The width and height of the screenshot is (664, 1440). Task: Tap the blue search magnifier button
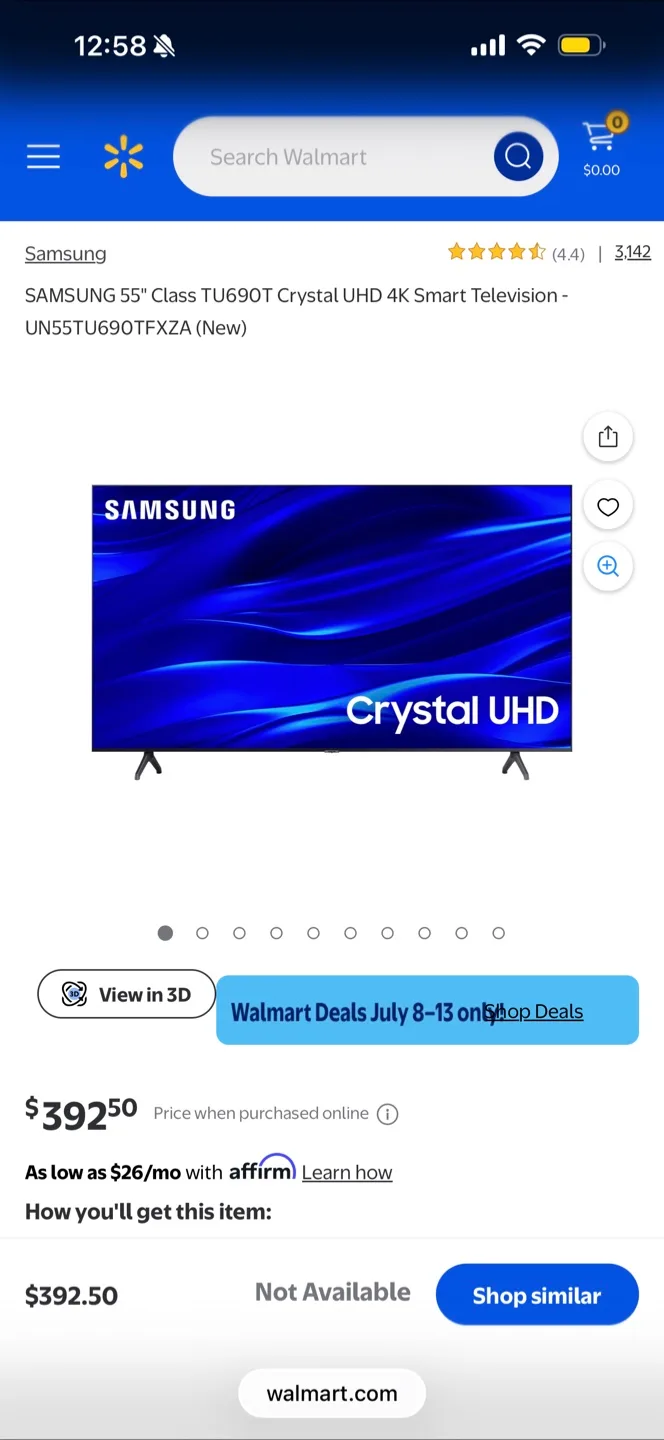pos(518,157)
